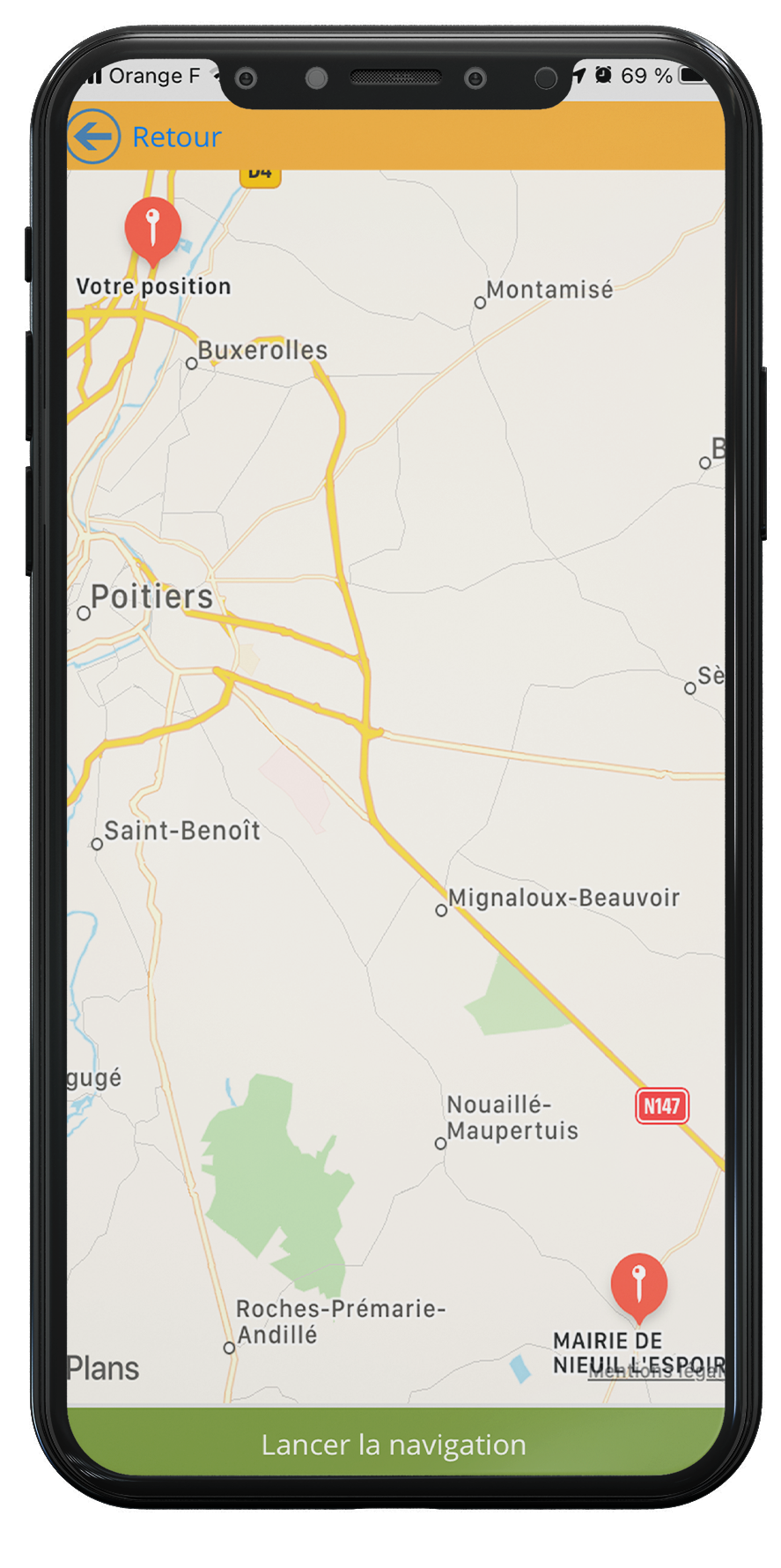Select the Mairie de Nieuil l'Espoir pin
The image size is (781, 1568).
click(638, 1283)
